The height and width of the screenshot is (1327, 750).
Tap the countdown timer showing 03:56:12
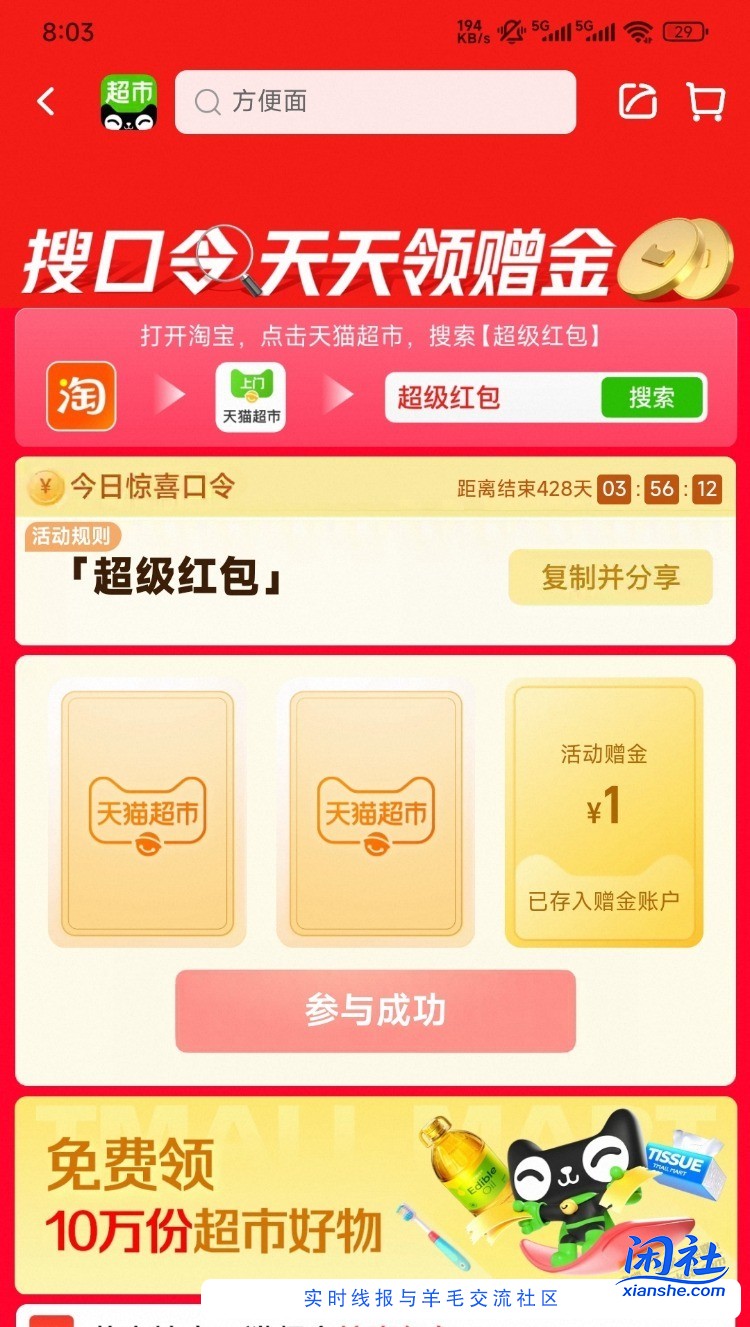tap(655, 489)
